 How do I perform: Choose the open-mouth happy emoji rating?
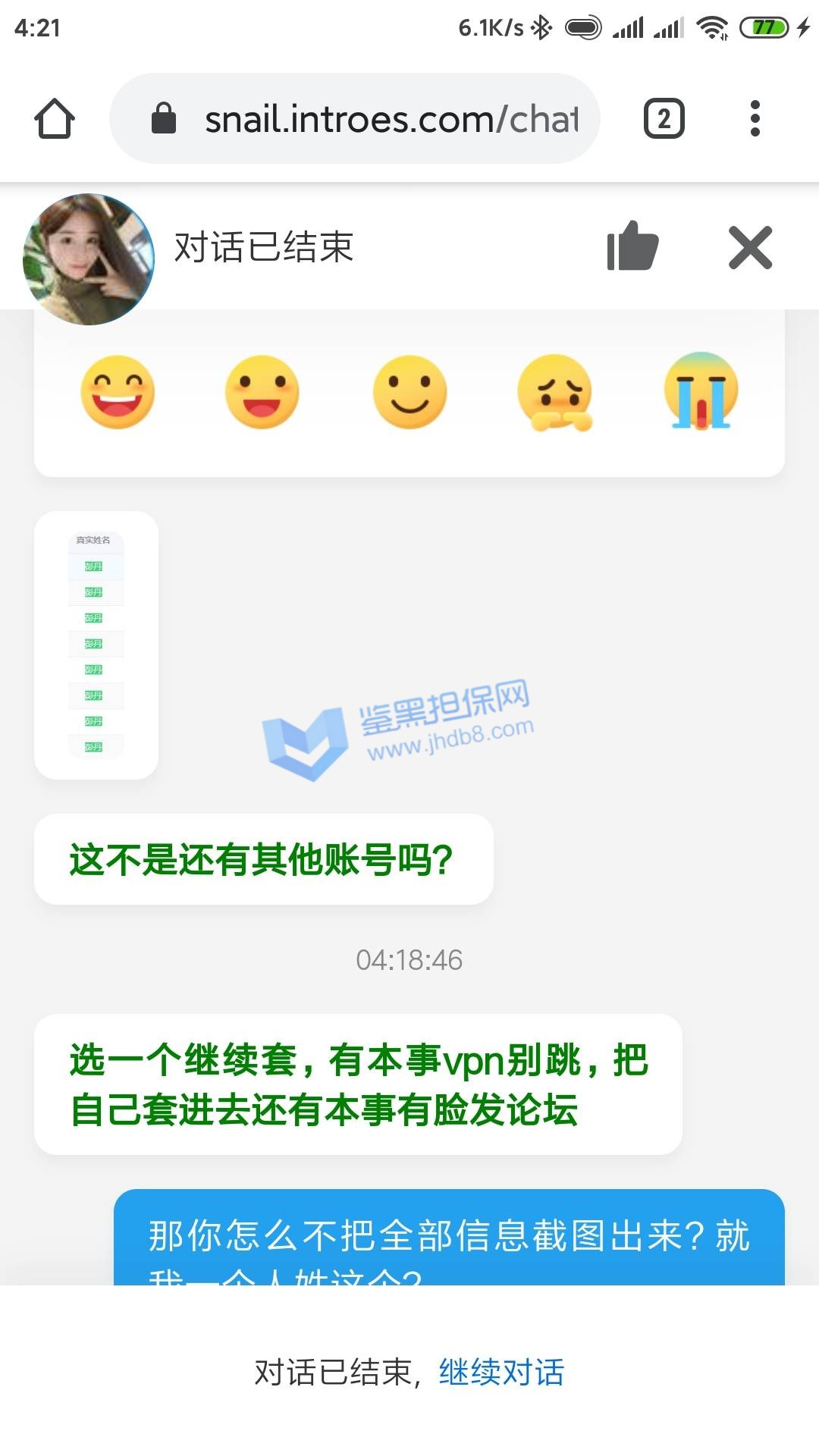[x=262, y=392]
